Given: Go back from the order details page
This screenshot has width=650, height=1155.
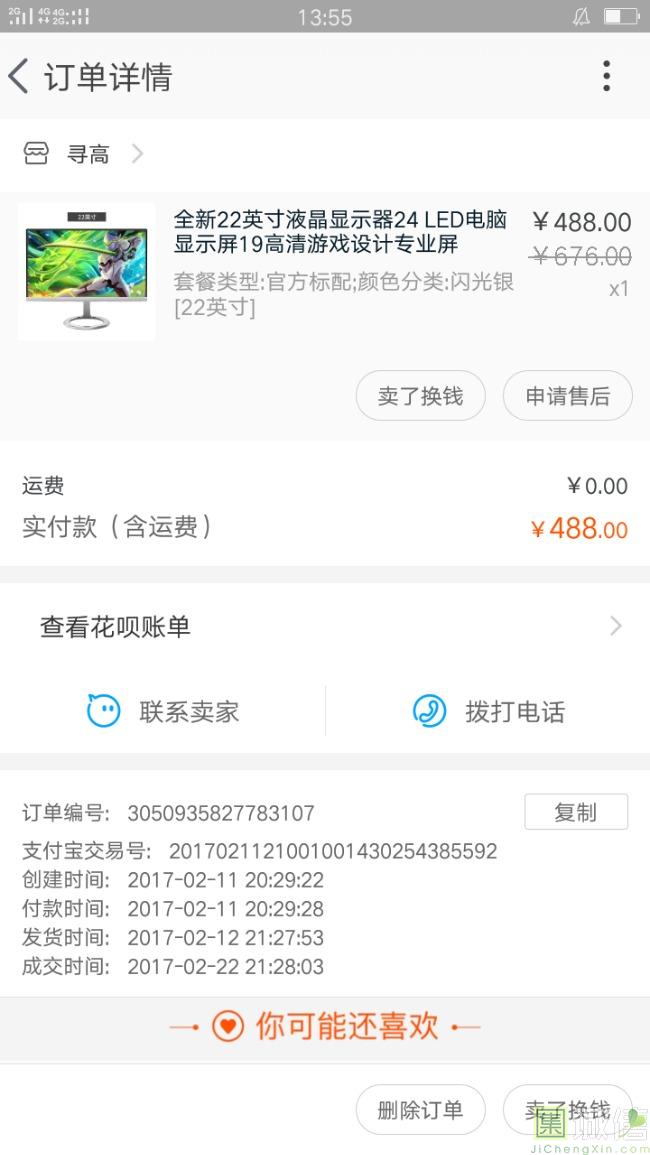Looking at the screenshot, I should 19,76.
